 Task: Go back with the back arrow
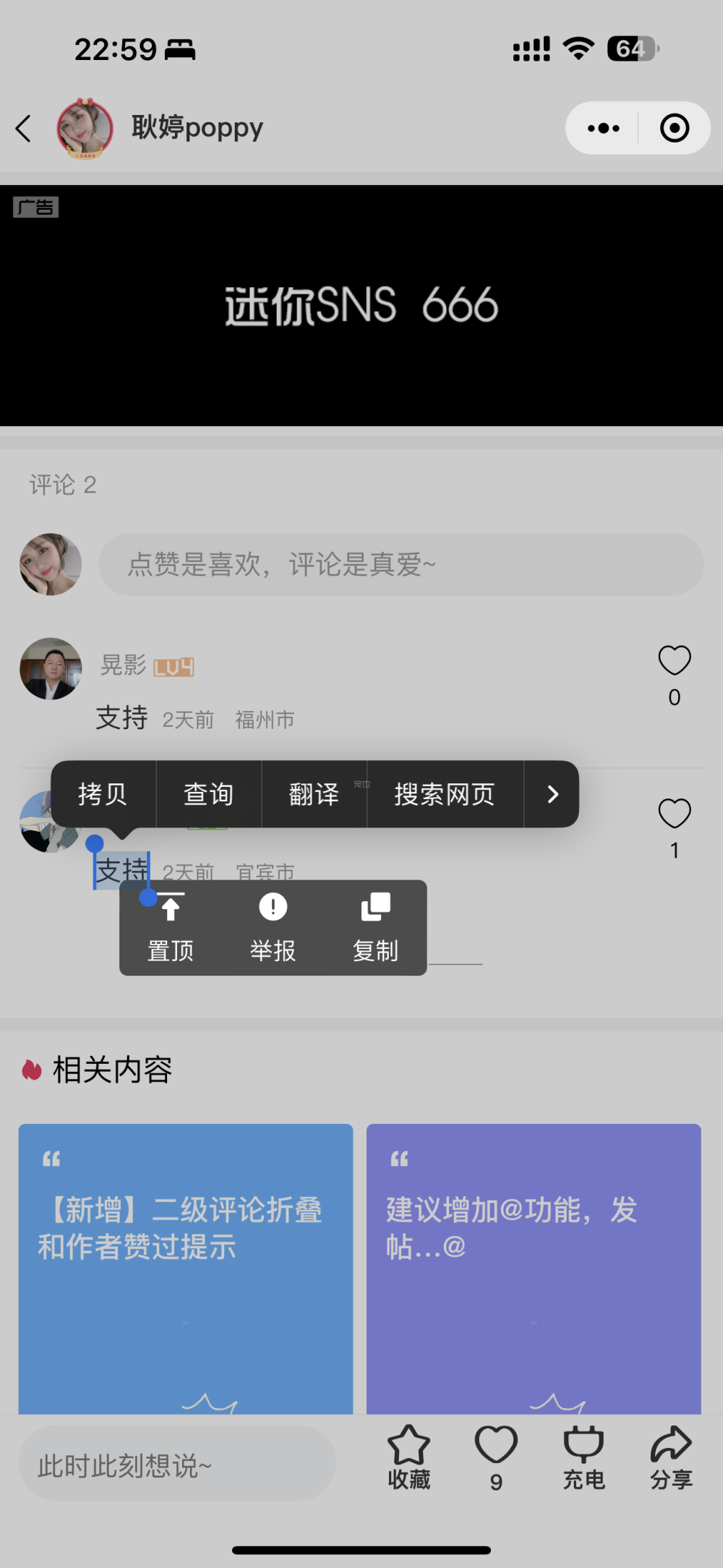click(x=24, y=129)
